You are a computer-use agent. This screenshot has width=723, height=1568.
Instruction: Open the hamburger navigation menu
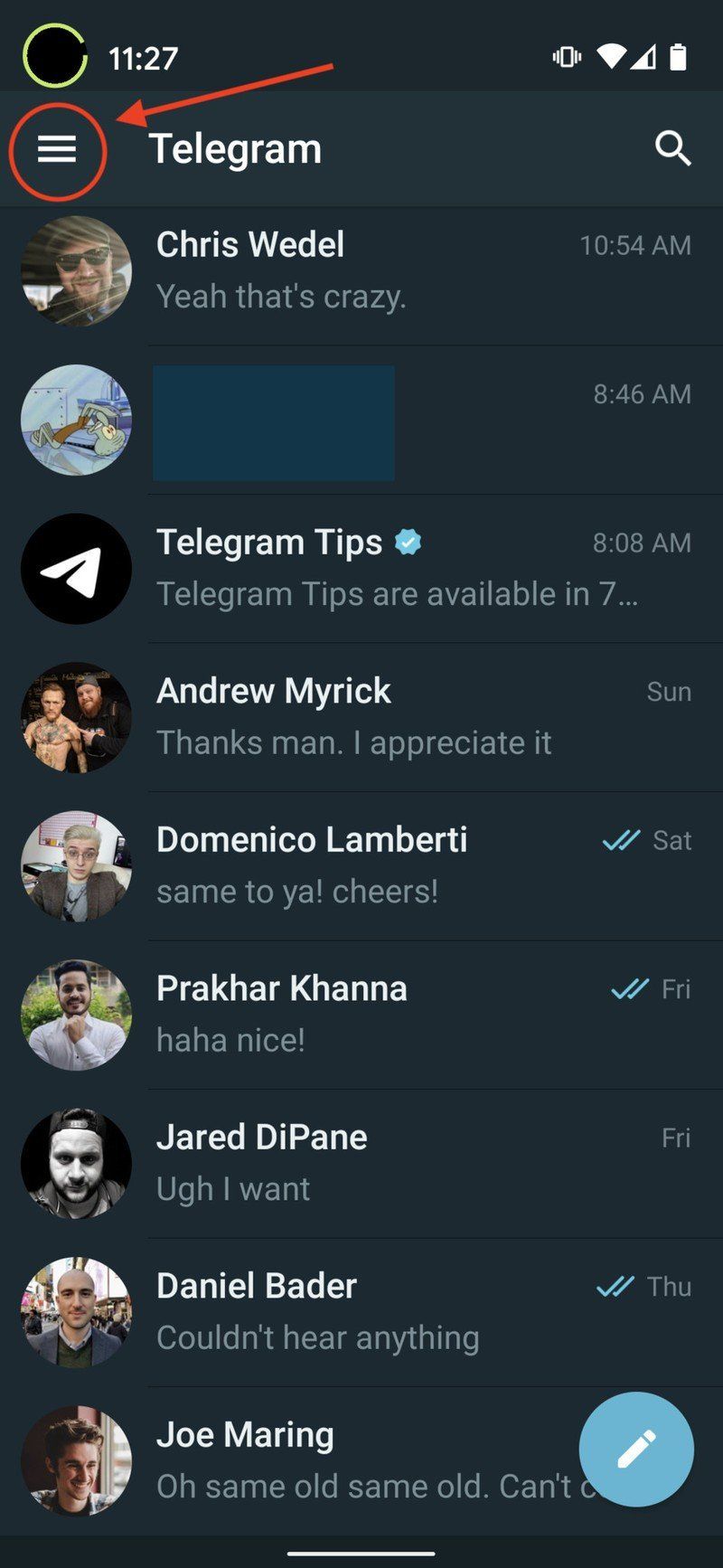click(58, 149)
